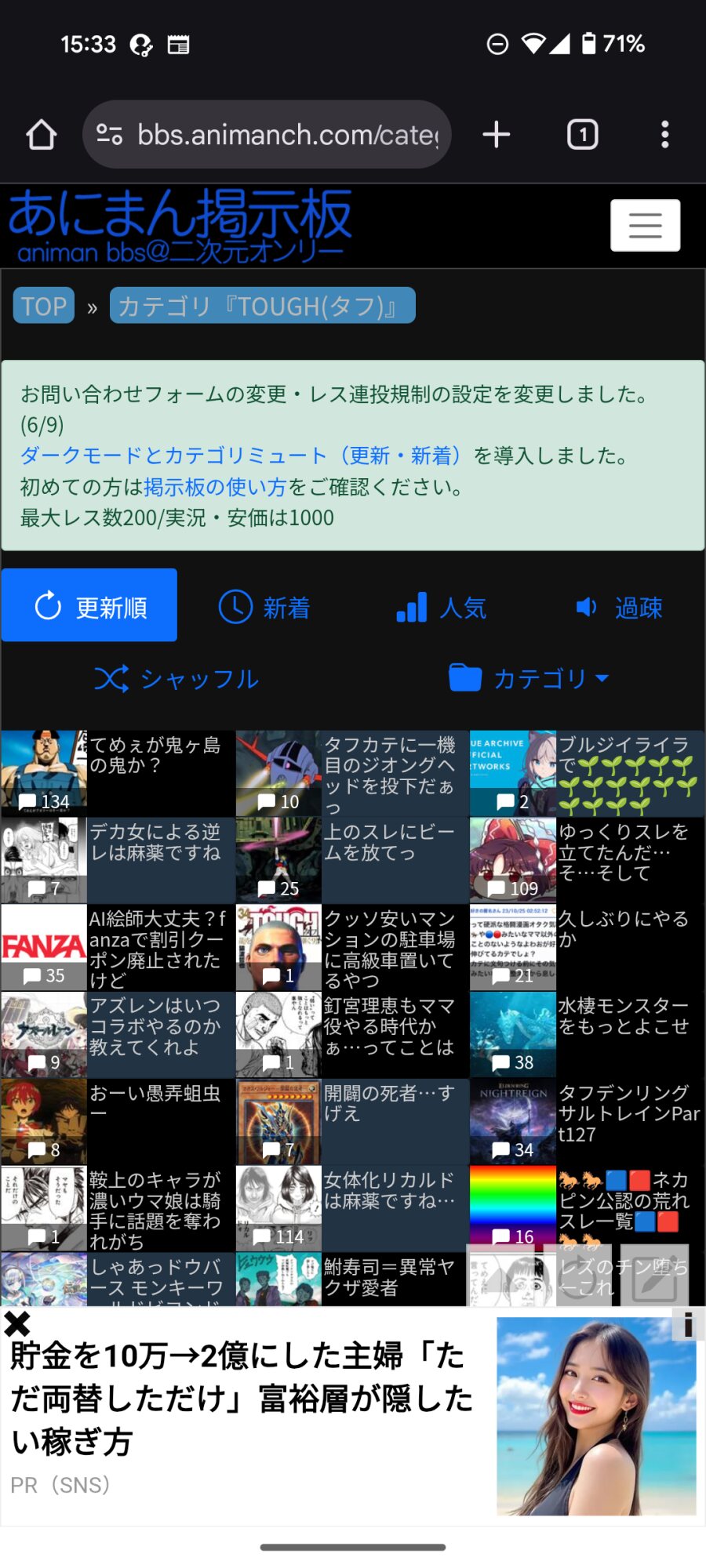706x1568 pixels.
Task: Open thread 水棲モンスターをもっとよこせ
Action: [x=587, y=1034]
